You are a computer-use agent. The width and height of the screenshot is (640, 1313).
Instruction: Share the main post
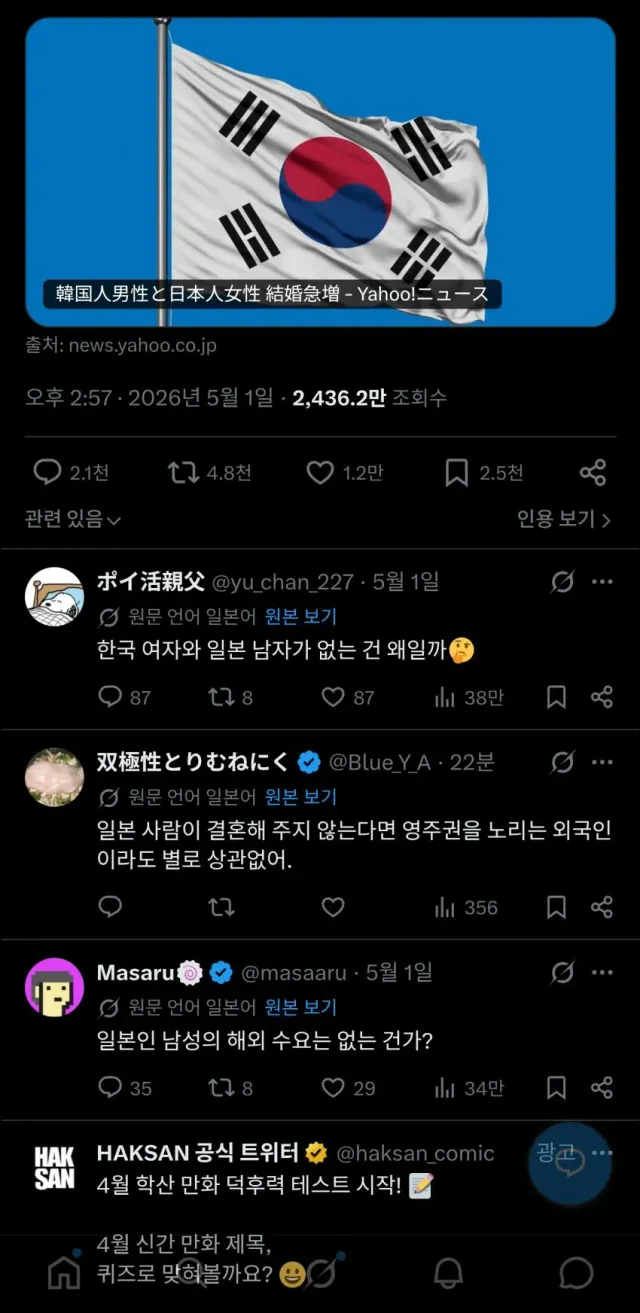[x=593, y=473]
